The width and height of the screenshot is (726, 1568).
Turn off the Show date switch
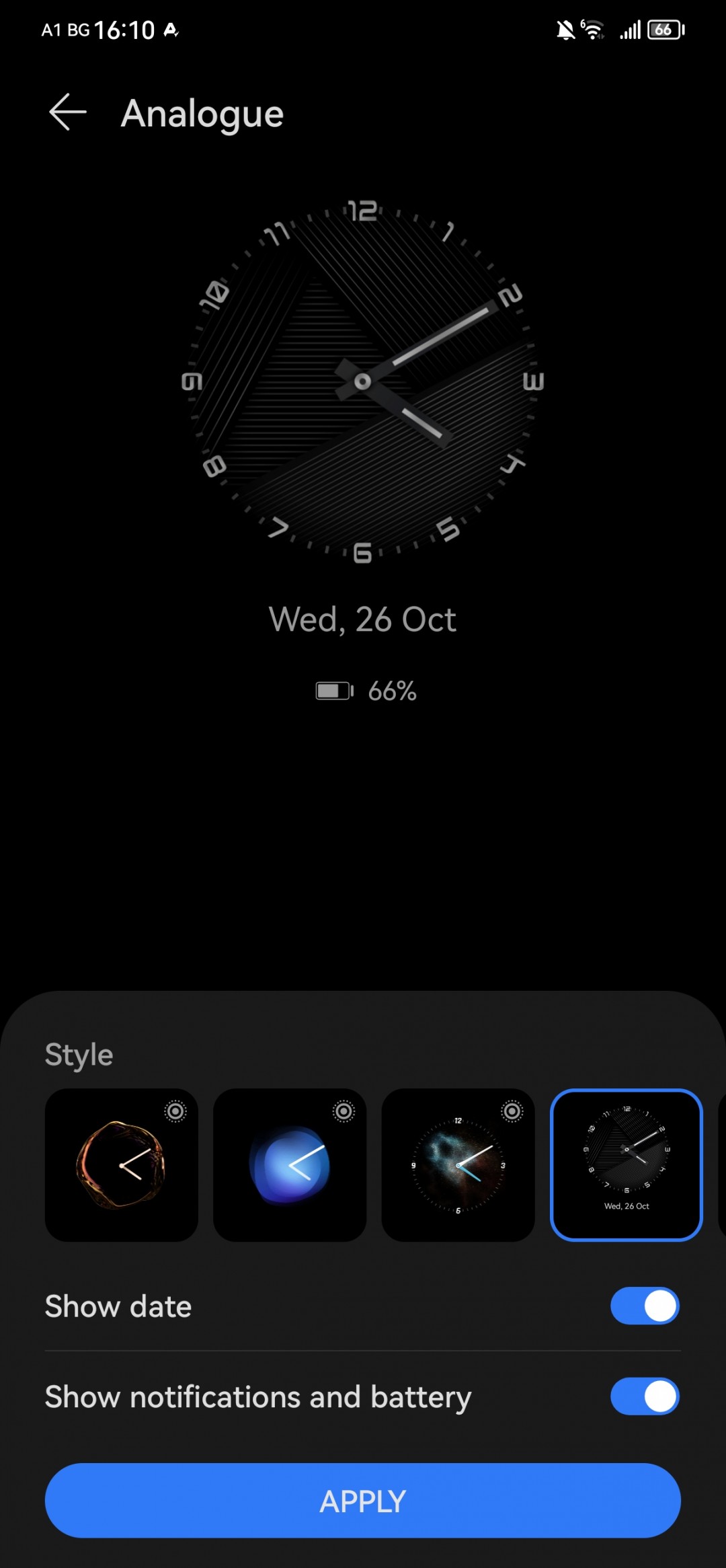[x=644, y=1306]
